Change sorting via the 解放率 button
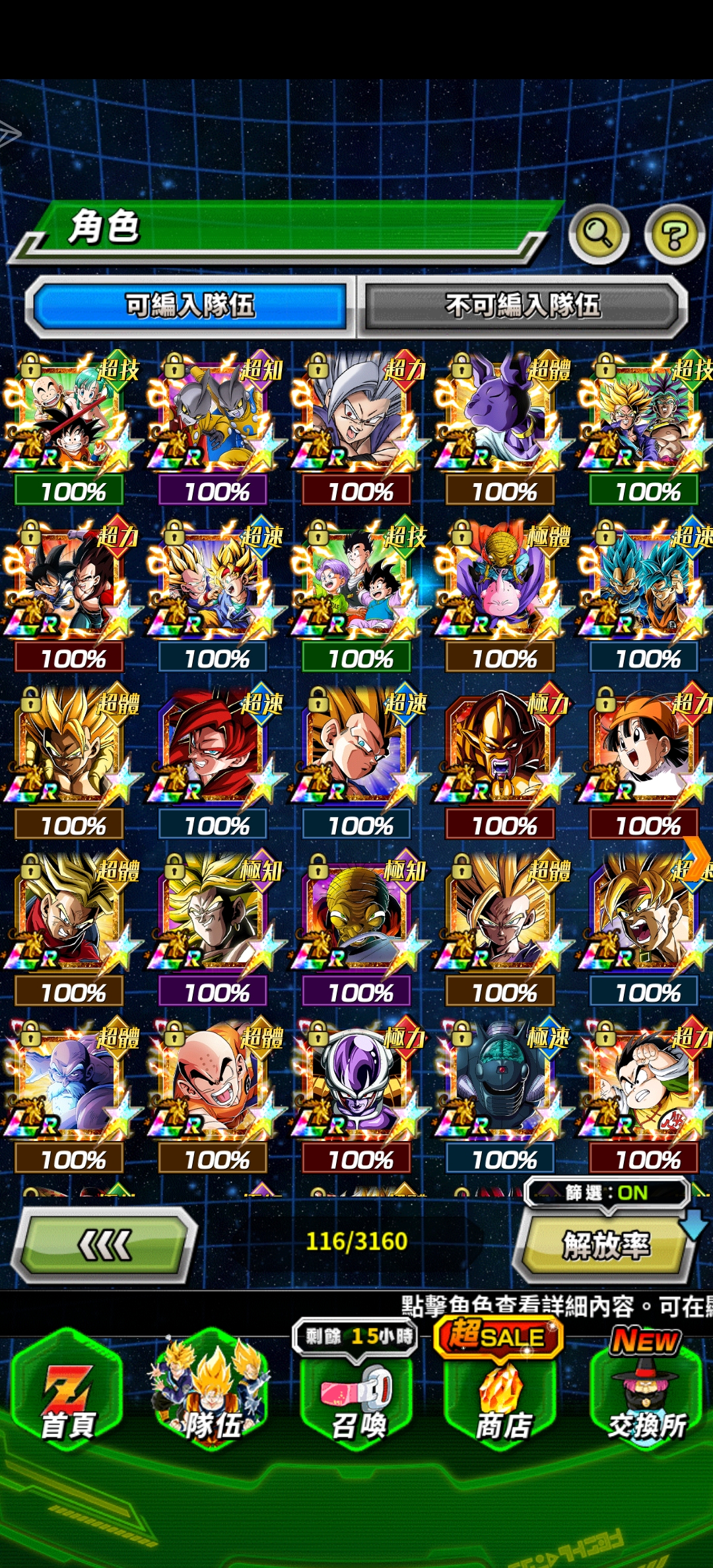713x1568 pixels. point(606,1246)
